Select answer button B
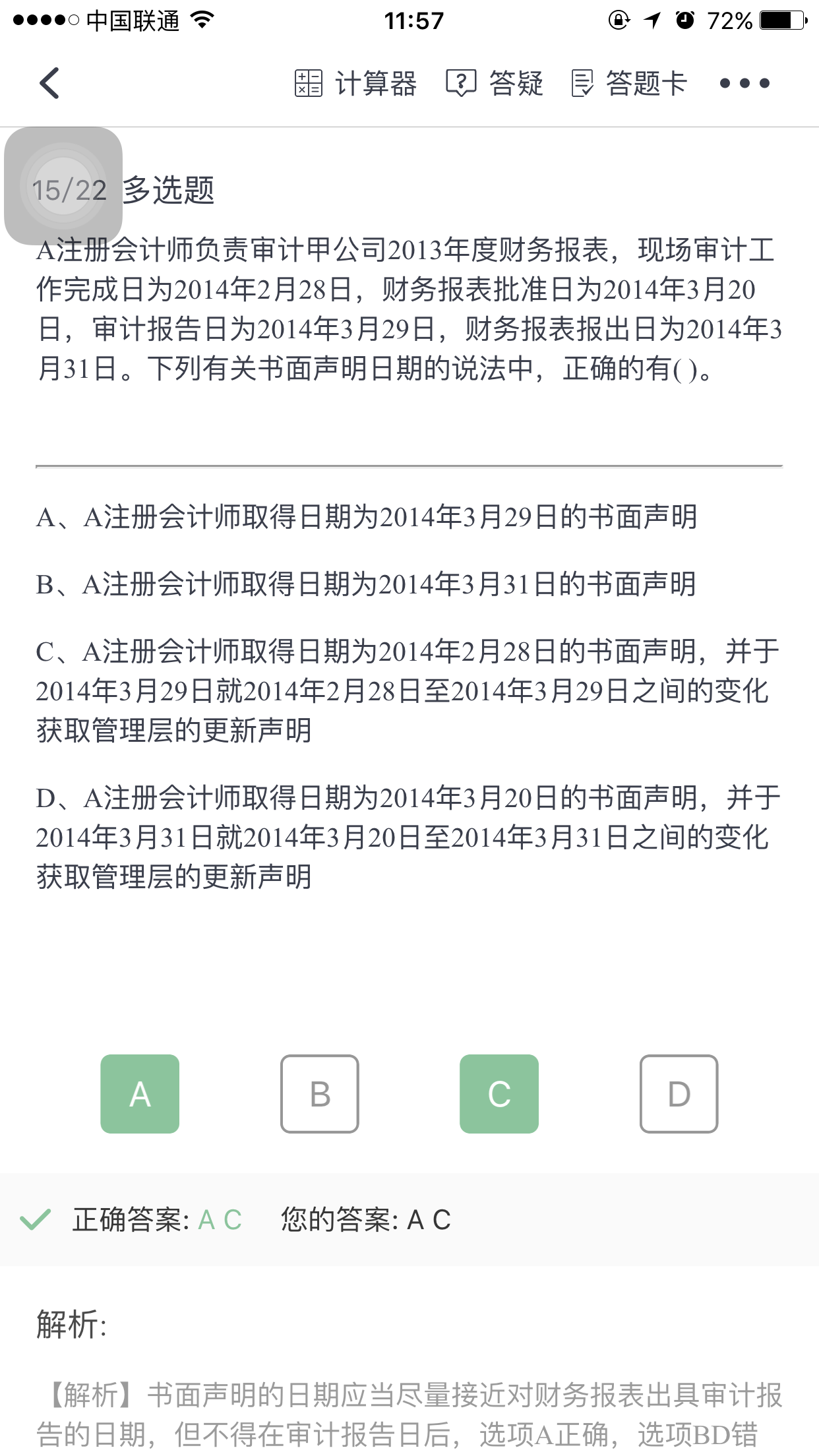 point(320,1093)
